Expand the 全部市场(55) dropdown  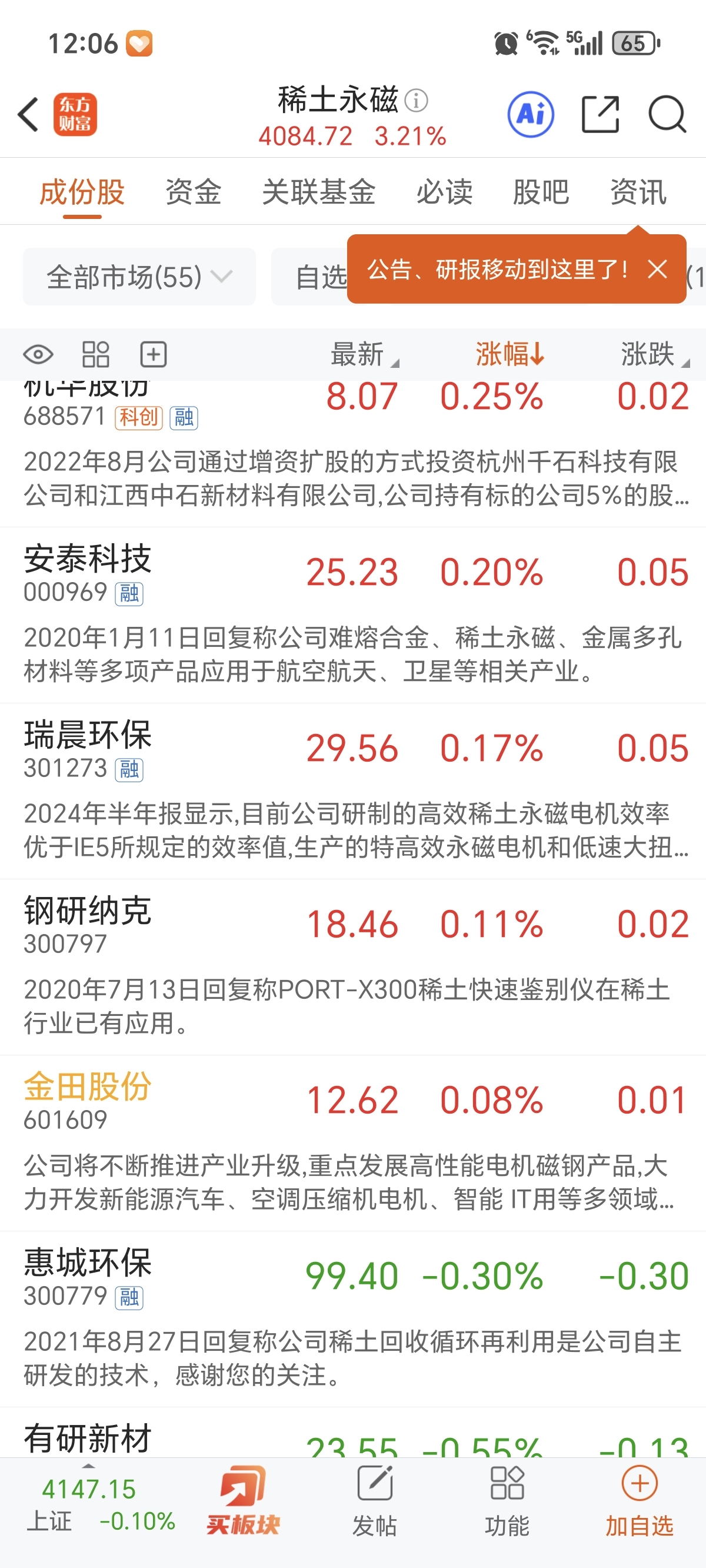(139, 277)
